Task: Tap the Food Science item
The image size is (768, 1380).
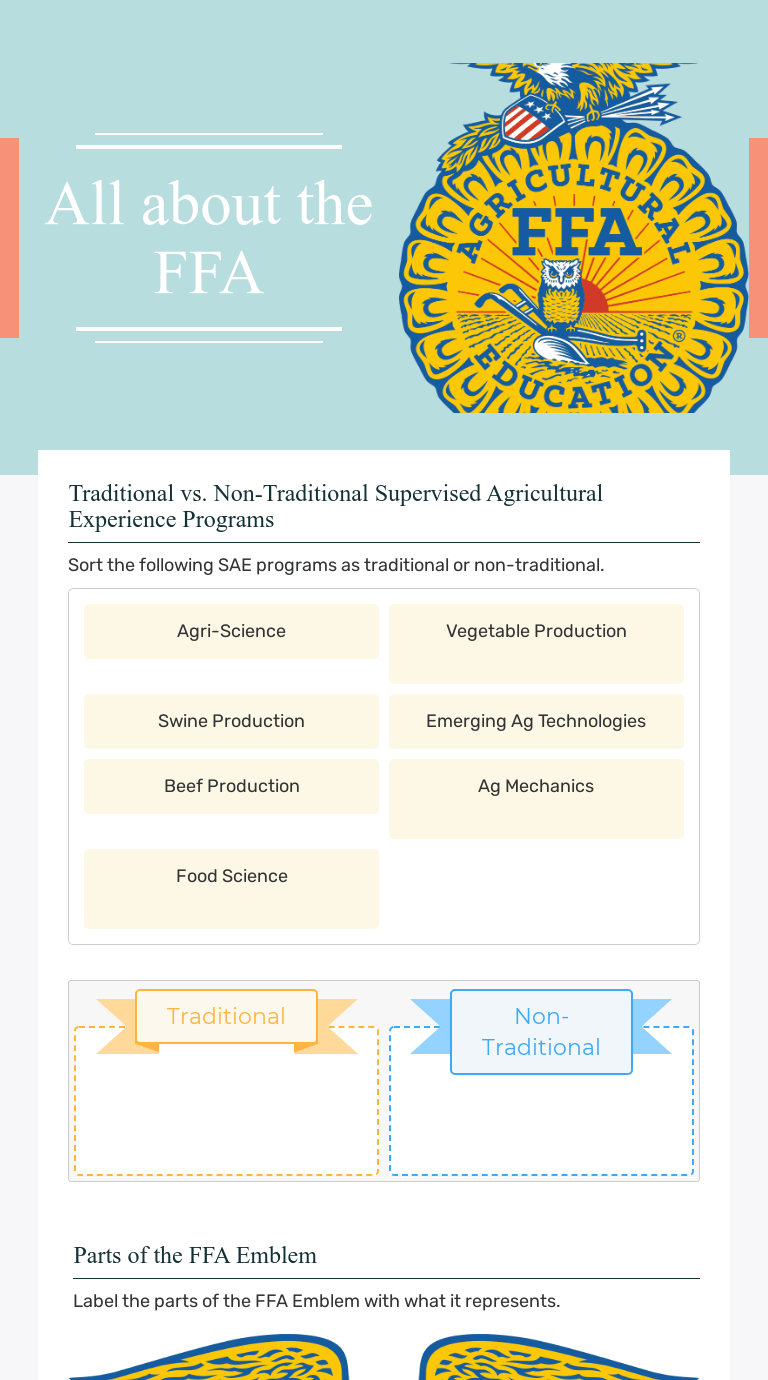Action: pyautogui.click(x=231, y=888)
